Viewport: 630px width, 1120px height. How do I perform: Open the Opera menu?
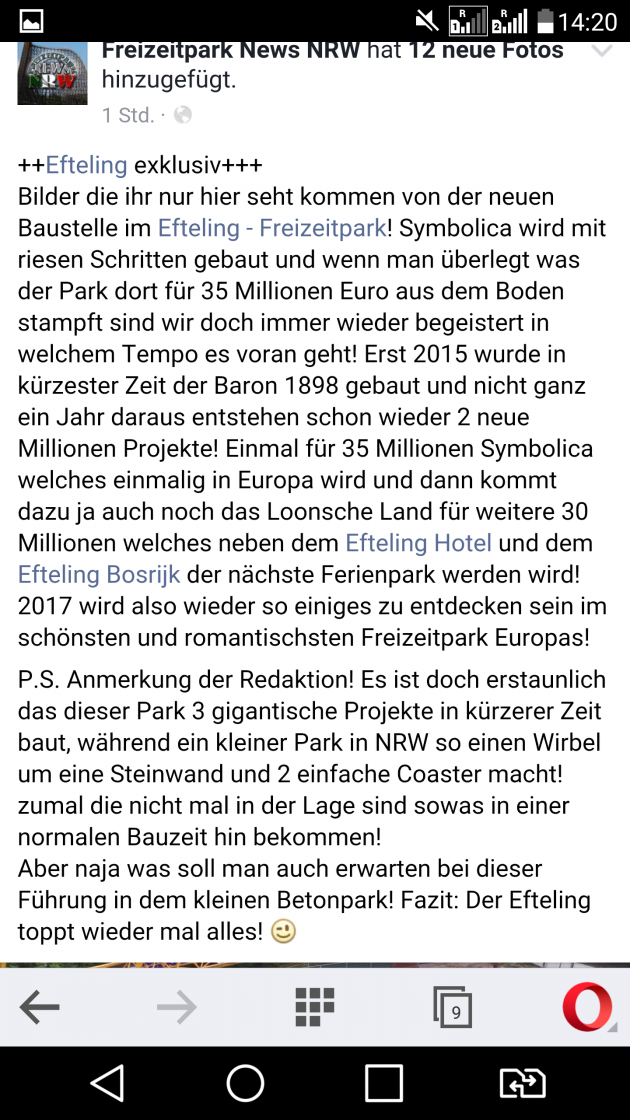pos(587,1007)
